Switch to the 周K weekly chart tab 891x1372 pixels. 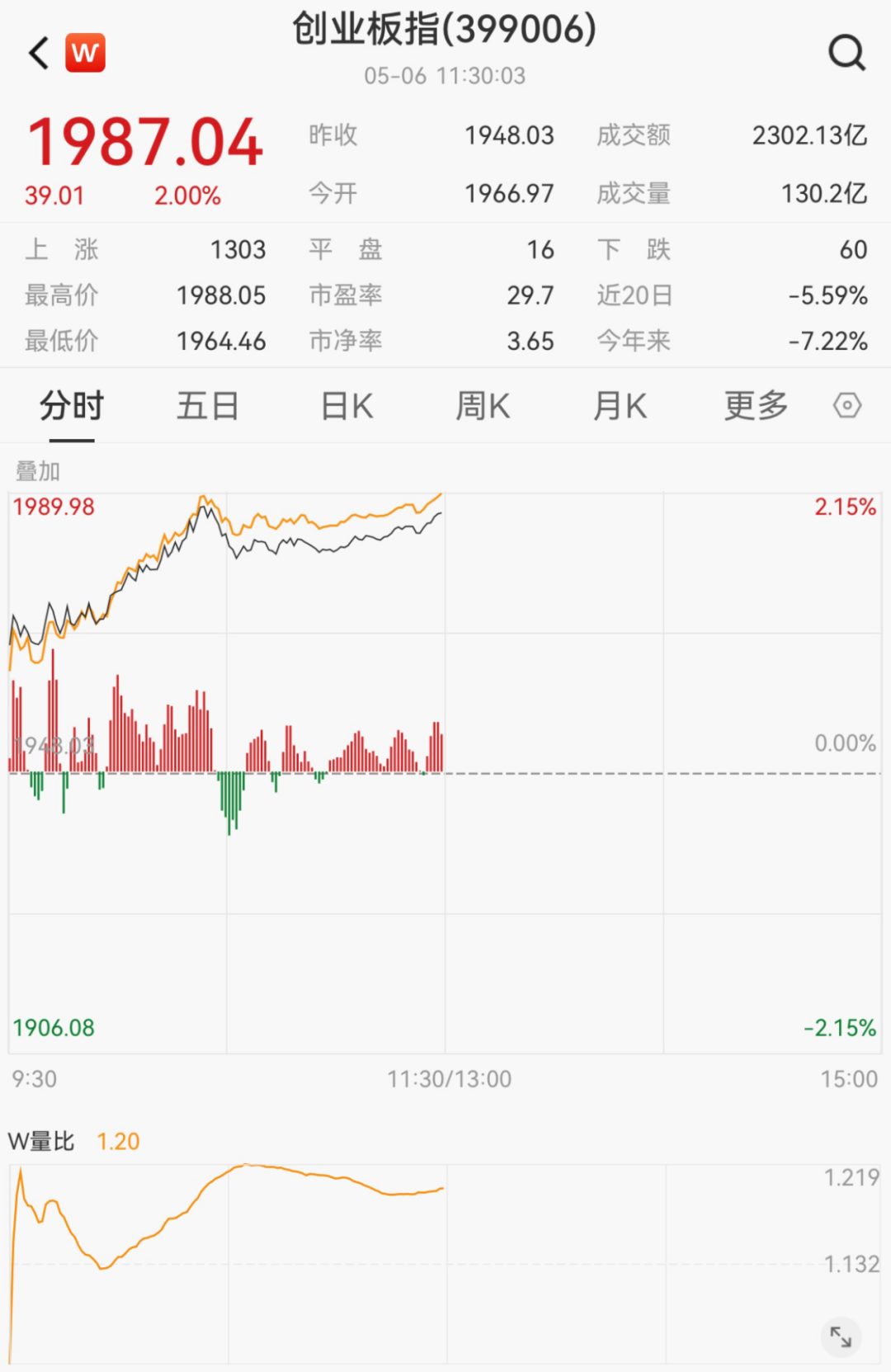coord(483,405)
